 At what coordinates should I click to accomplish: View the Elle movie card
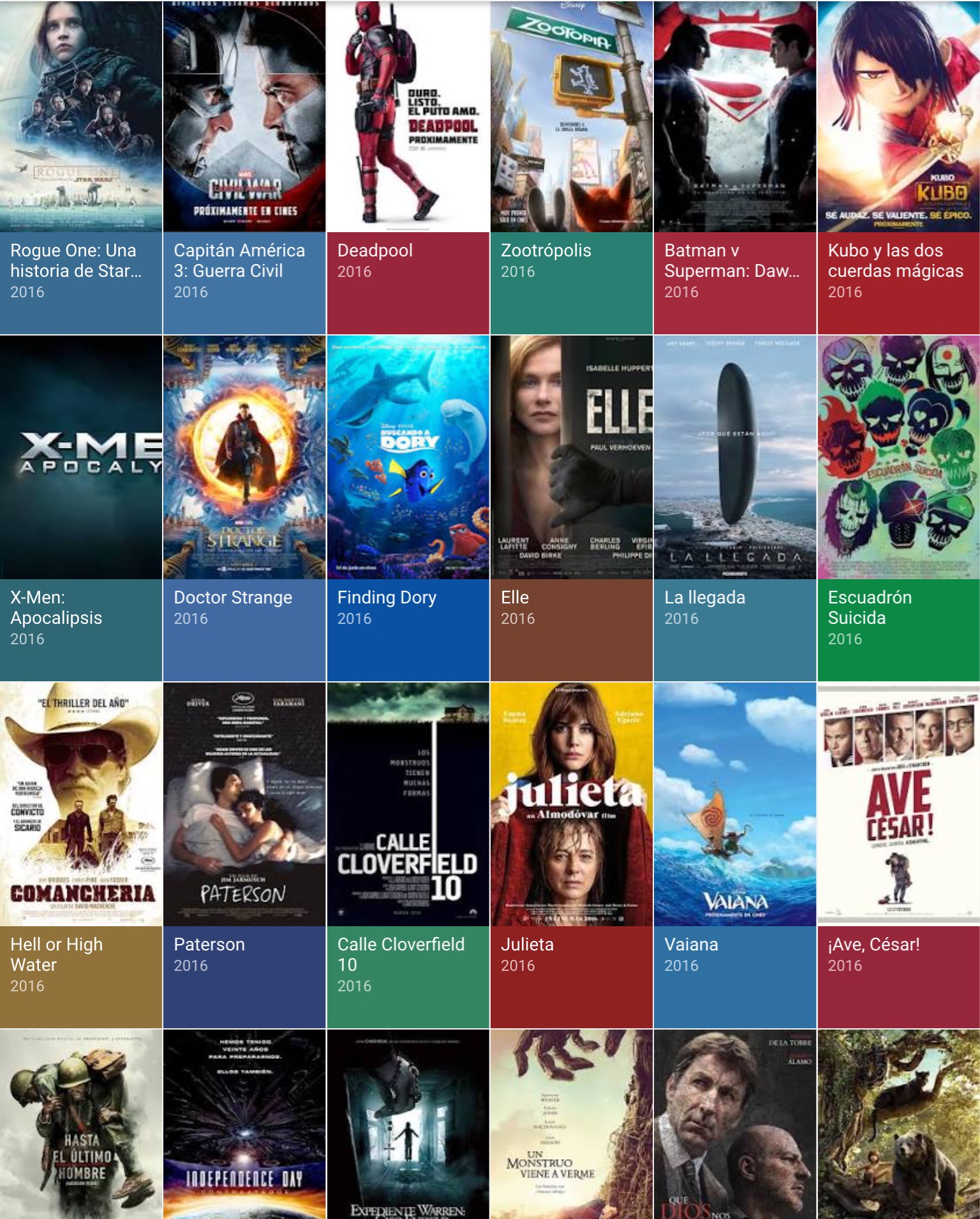click(x=571, y=508)
